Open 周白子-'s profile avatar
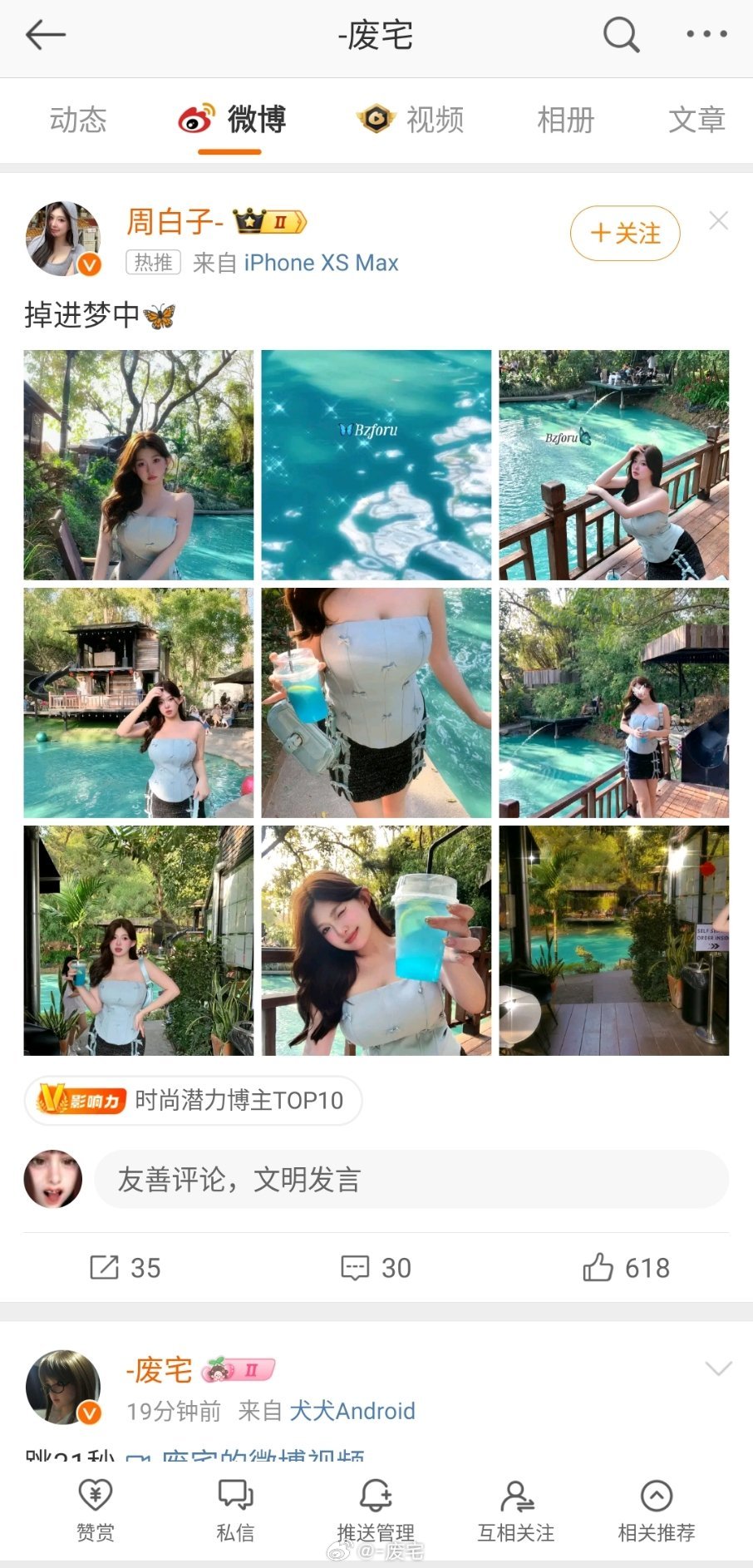The image size is (753, 1568). [63, 238]
